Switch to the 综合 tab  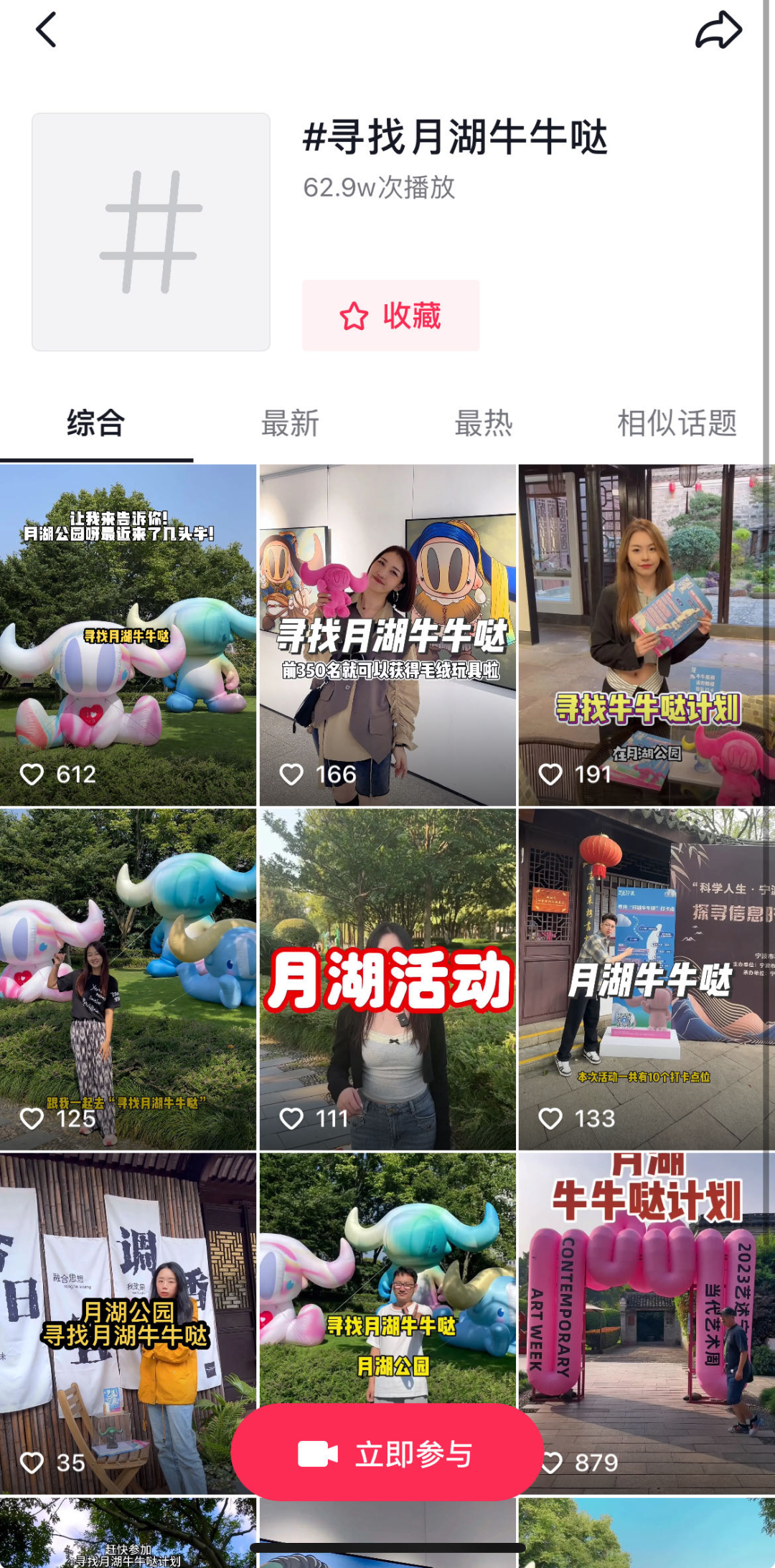[x=96, y=423]
